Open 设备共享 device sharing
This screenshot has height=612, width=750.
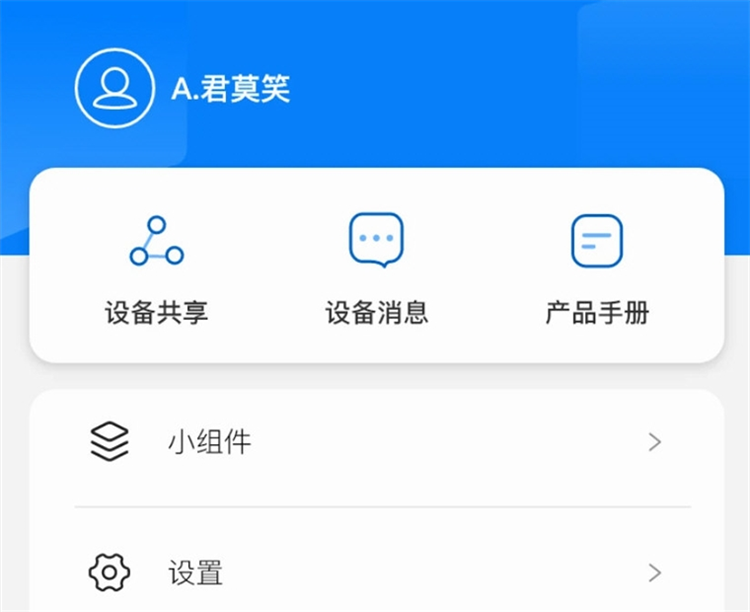157,266
